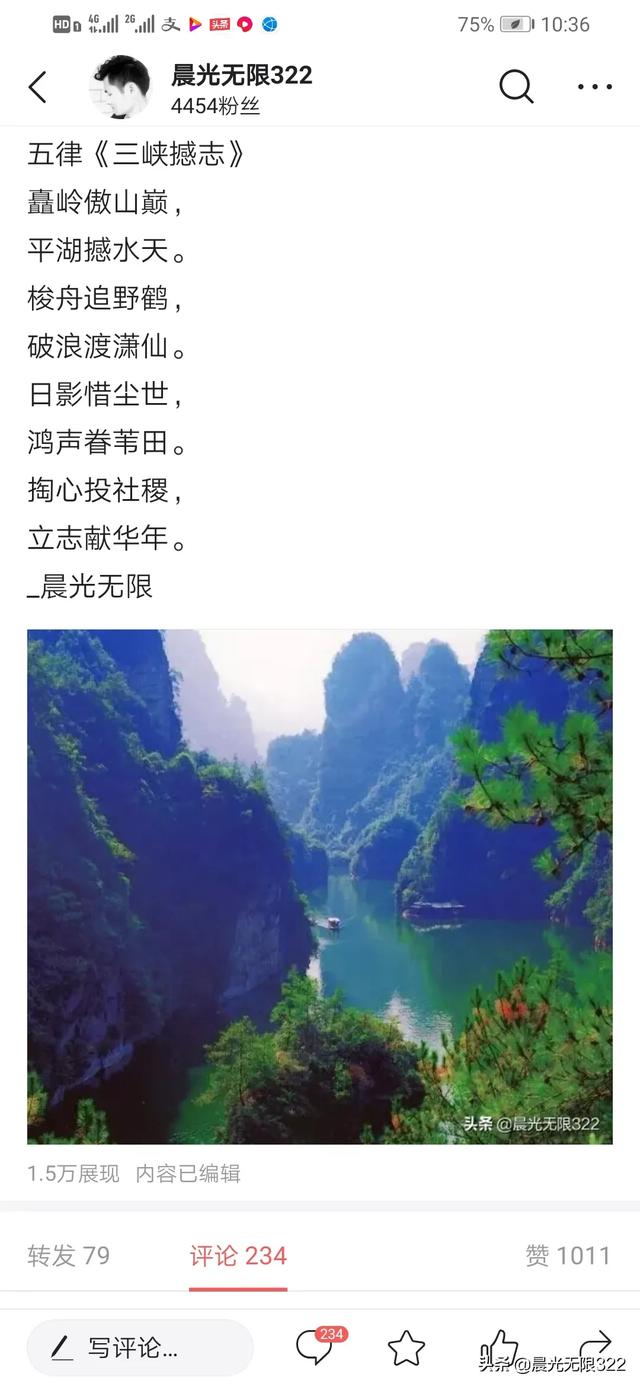Open the three-dot overflow menu
640x1387 pixels.
[595, 88]
